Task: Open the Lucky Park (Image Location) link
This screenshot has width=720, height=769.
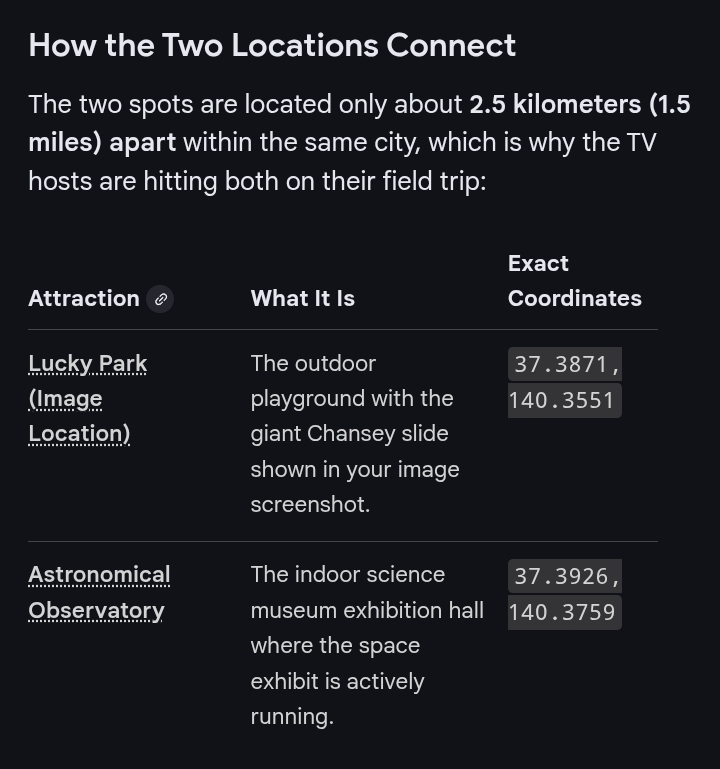Action: coord(88,399)
